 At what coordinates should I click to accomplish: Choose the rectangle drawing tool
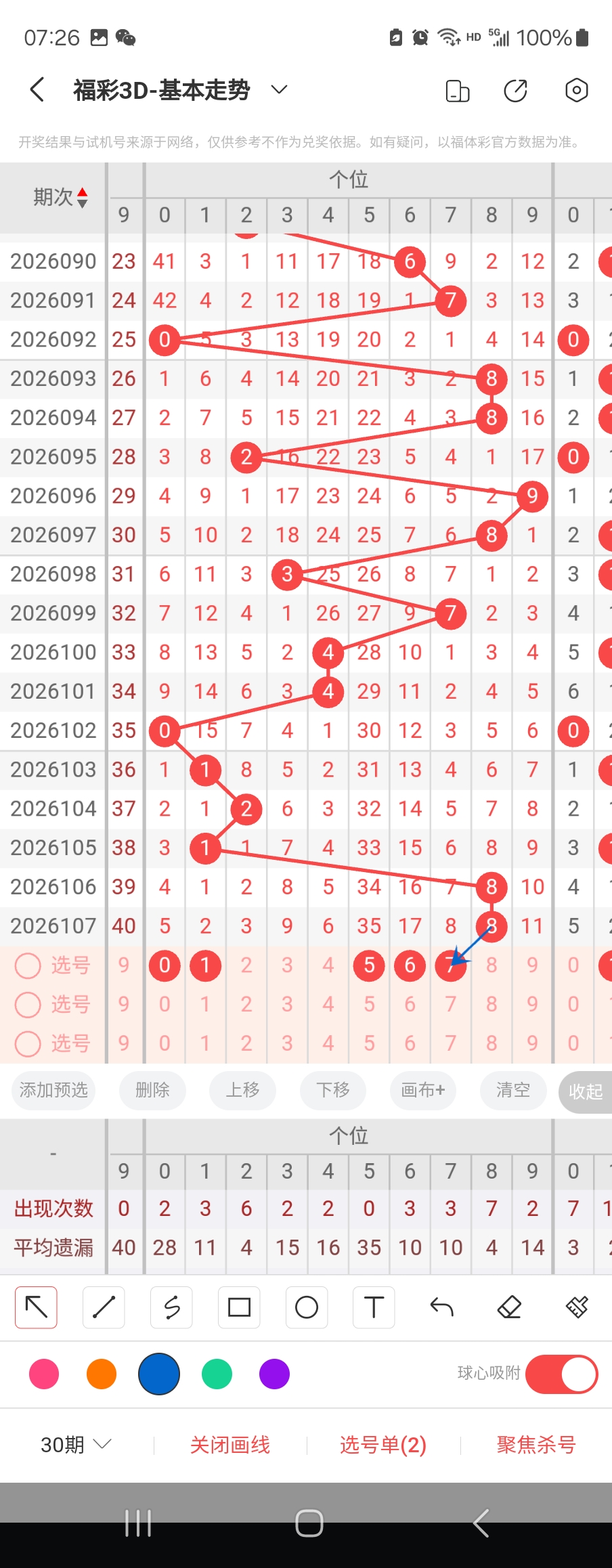(x=239, y=1307)
